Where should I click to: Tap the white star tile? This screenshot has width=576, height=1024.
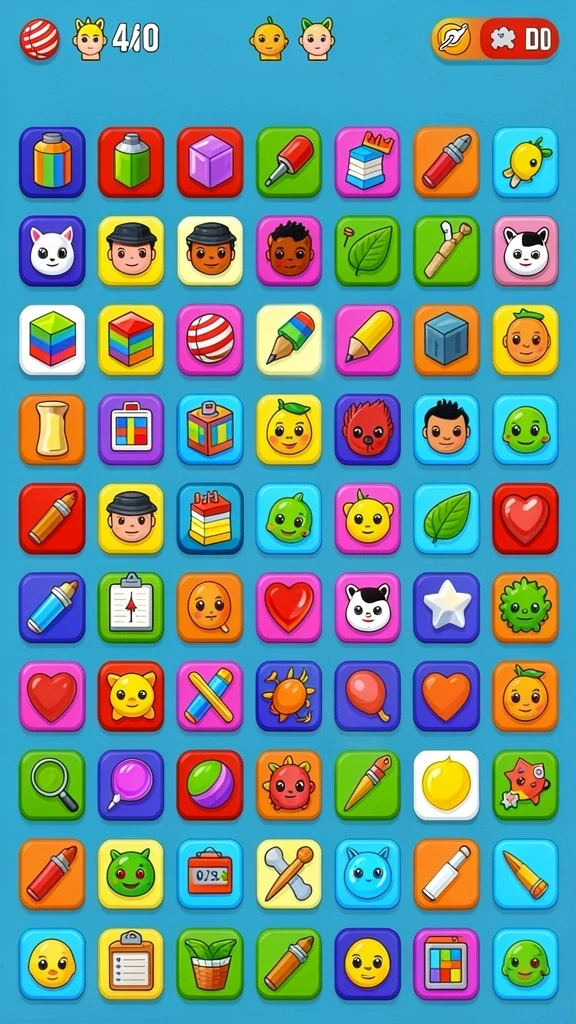point(446,607)
